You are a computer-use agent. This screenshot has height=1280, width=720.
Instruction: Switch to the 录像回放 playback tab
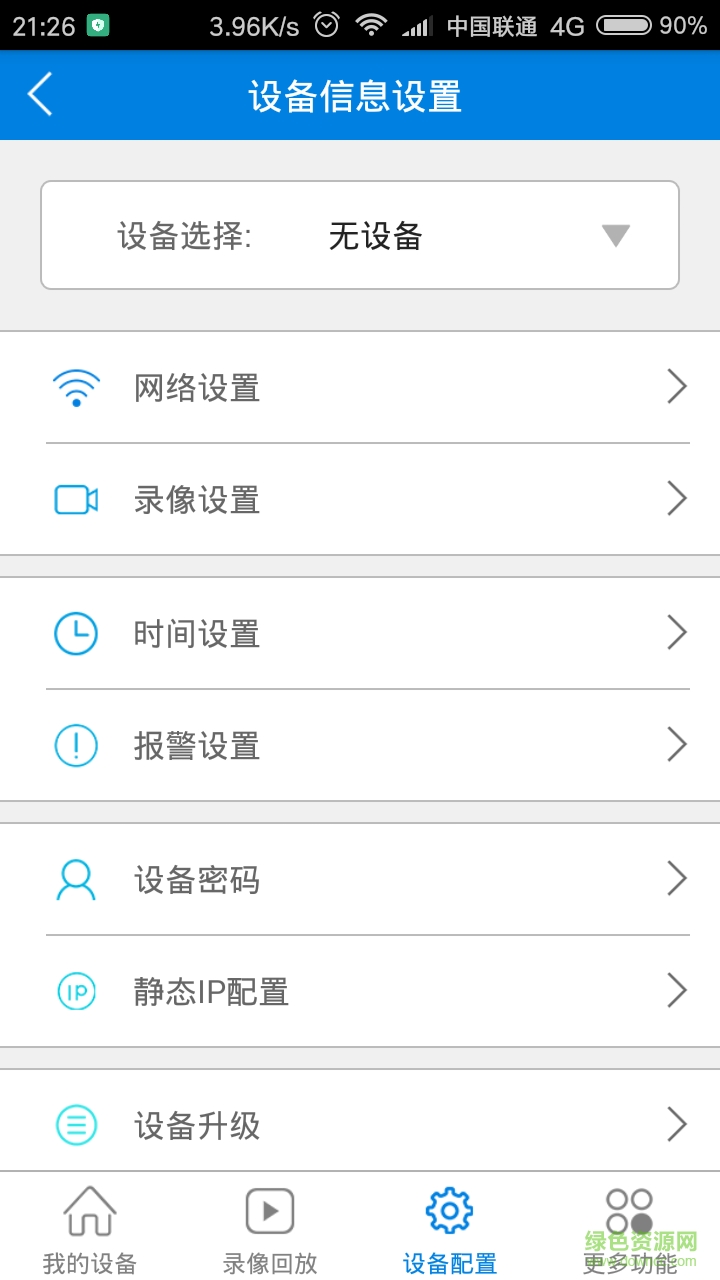[x=270, y=1230]
